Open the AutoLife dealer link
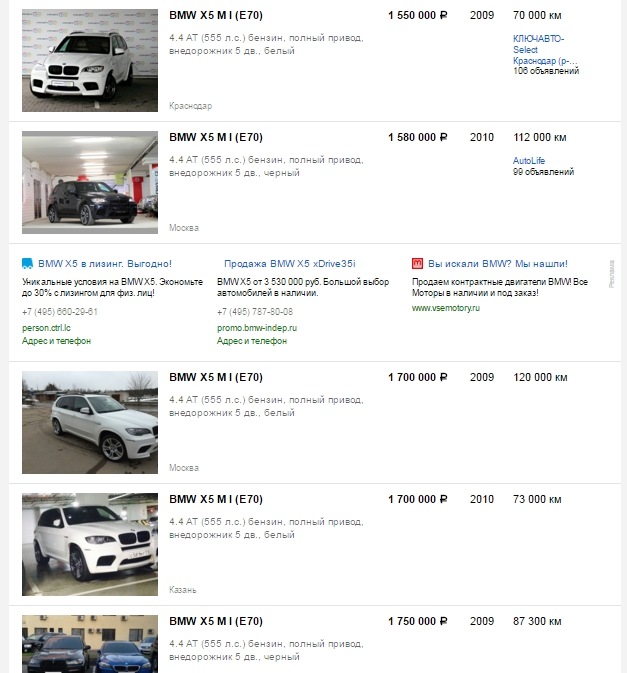This screenshot has height=673, width=627. pos(530,160)
